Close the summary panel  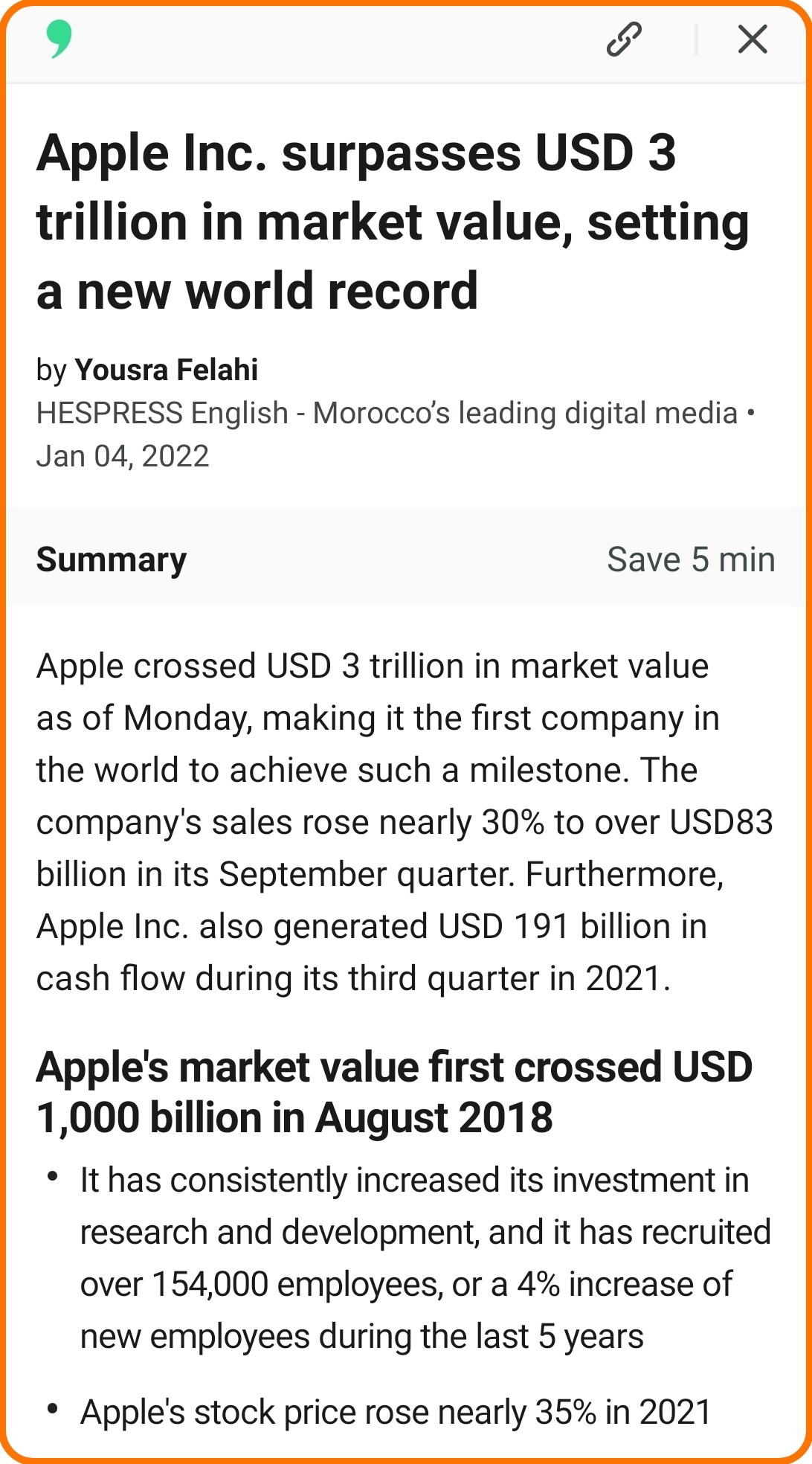tap(753, 39)
